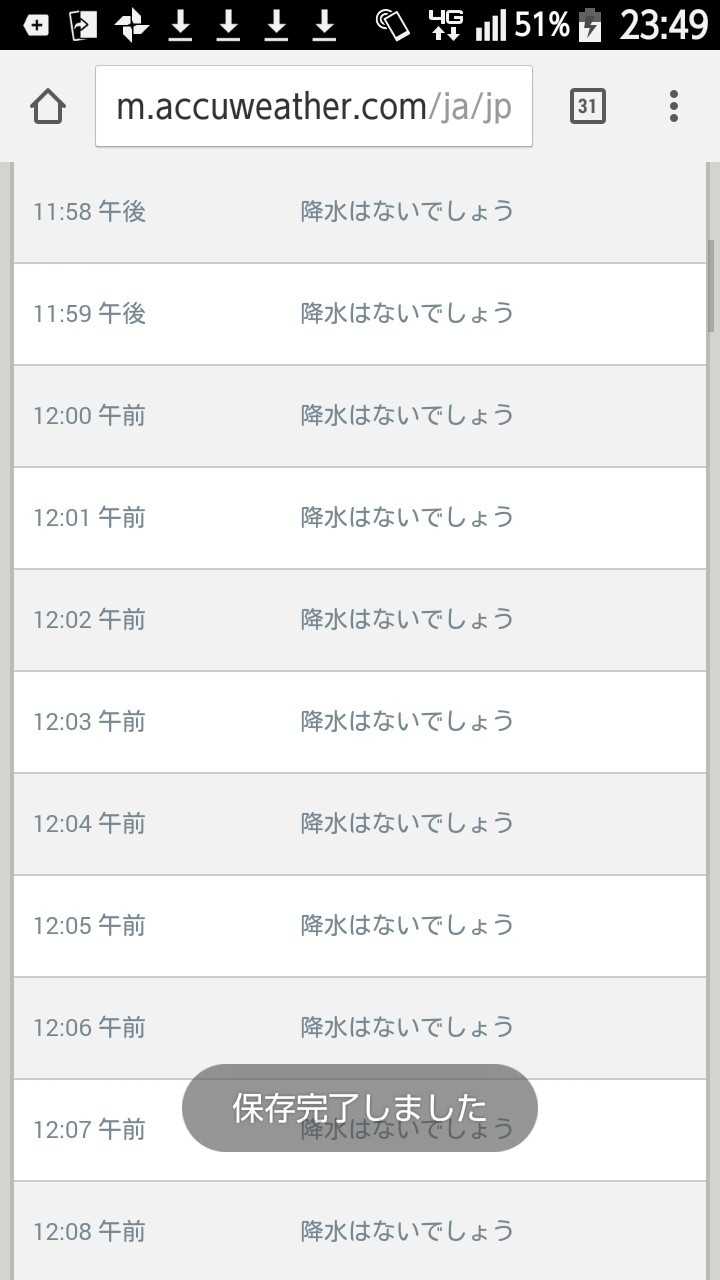The height and width of the screenshot is (1280, 720).
Task: Open the tab switcher showing 31 tabs
Action: 588,106
